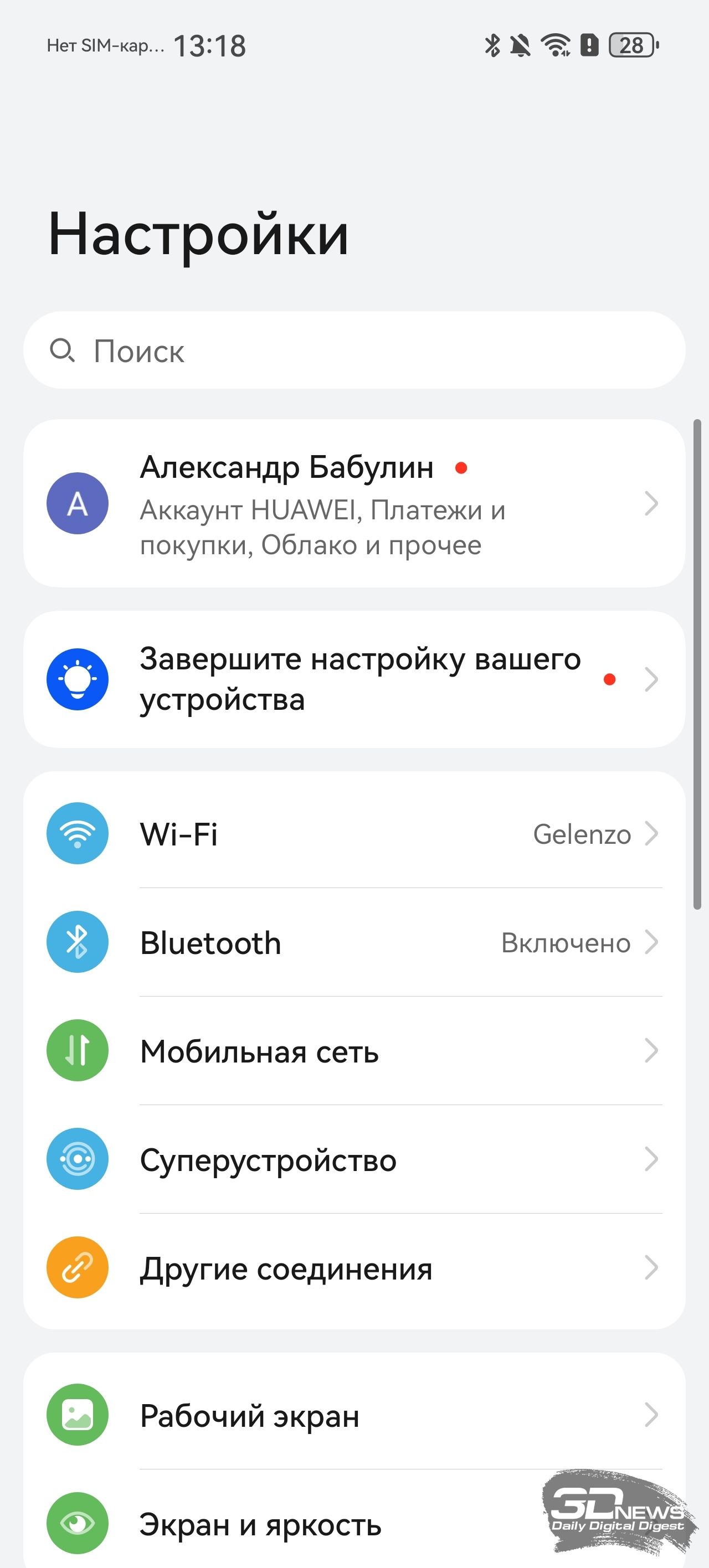The height and width of the screenshot is (1568, 709).
Task: Open Завершите настройку вашего устройства
Action: coord(353,679)
